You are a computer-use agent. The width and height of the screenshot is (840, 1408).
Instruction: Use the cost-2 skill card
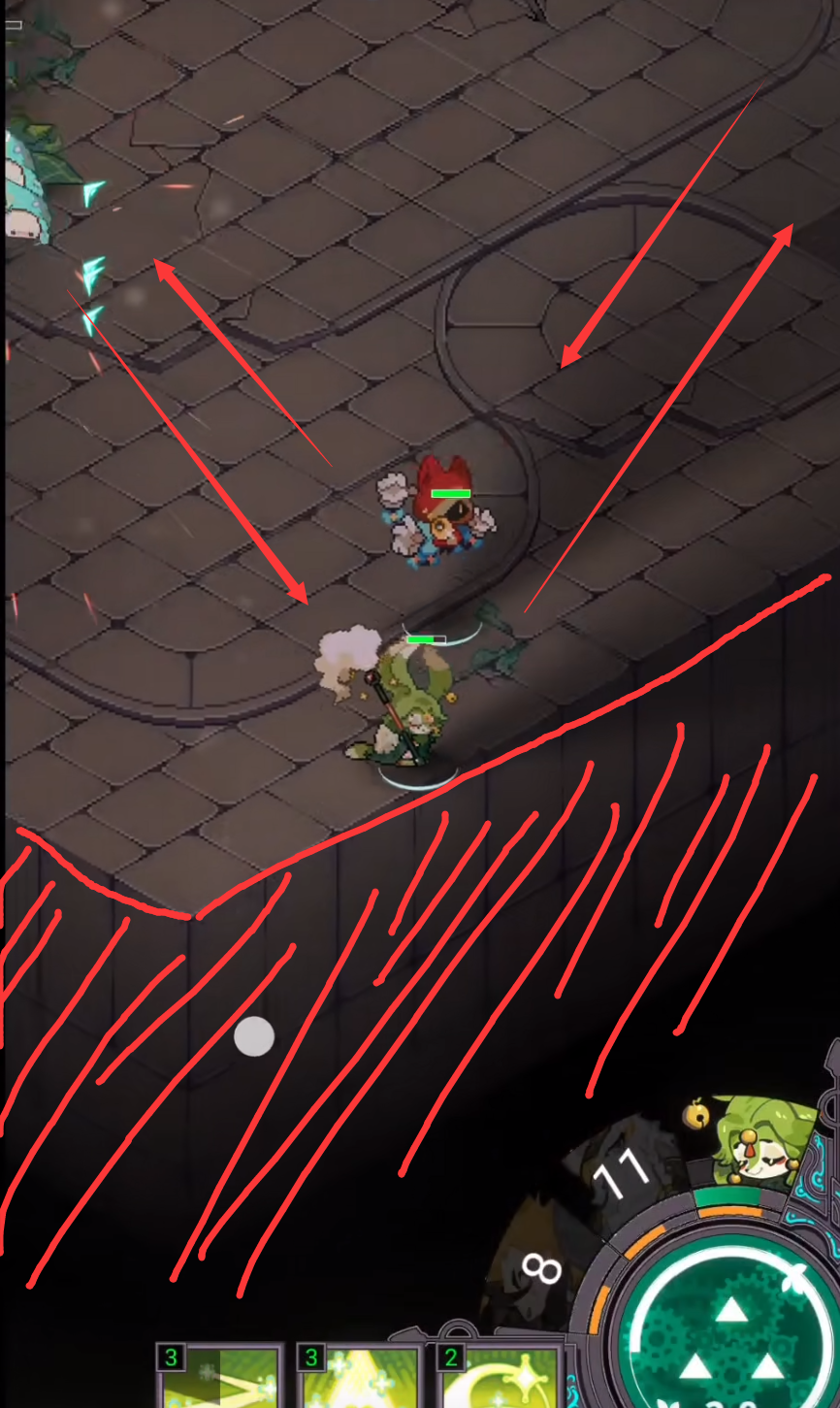click(x=501, y=1378)
